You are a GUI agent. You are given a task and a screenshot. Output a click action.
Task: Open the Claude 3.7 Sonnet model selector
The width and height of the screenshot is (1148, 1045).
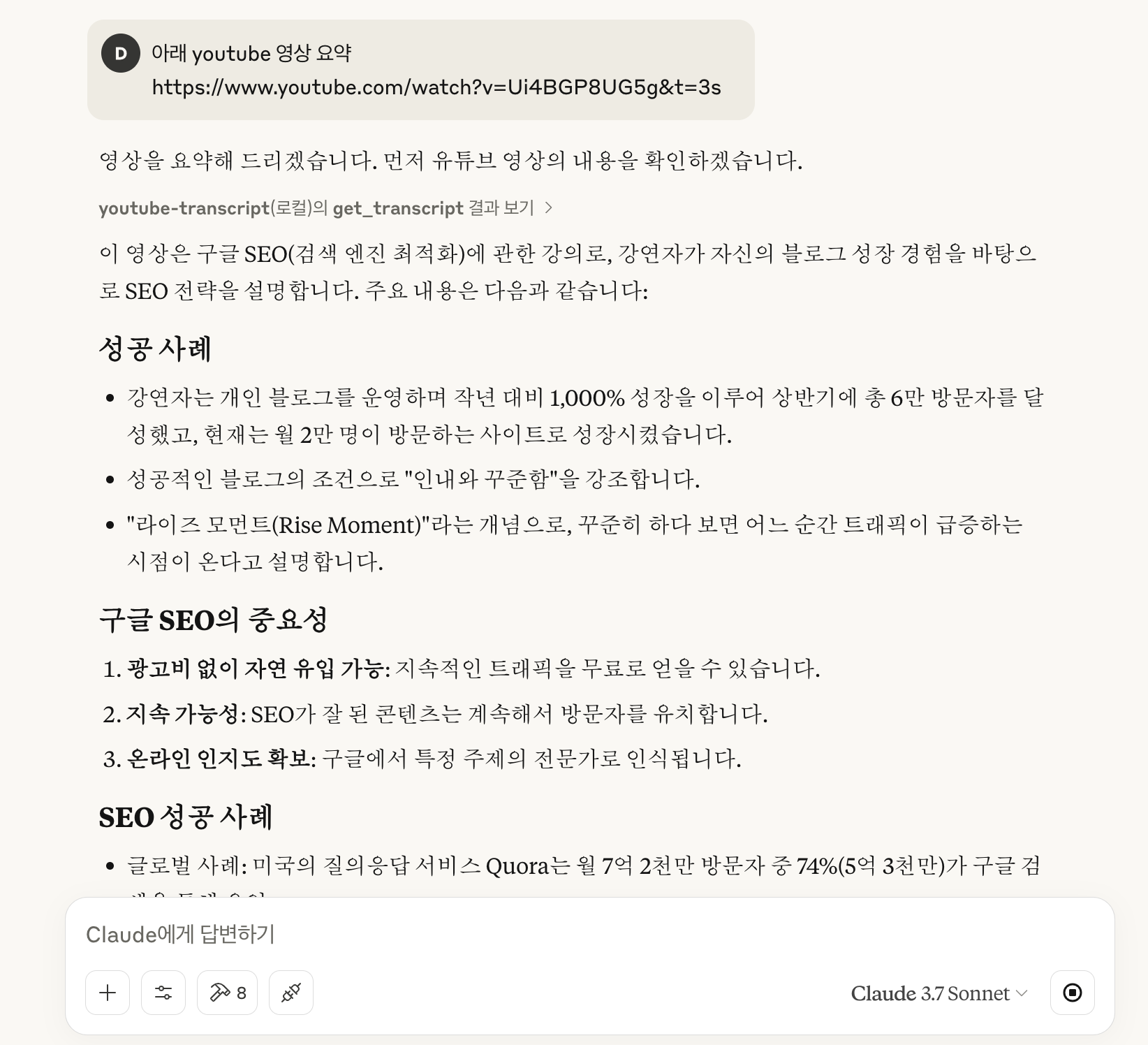coord(938,993)
